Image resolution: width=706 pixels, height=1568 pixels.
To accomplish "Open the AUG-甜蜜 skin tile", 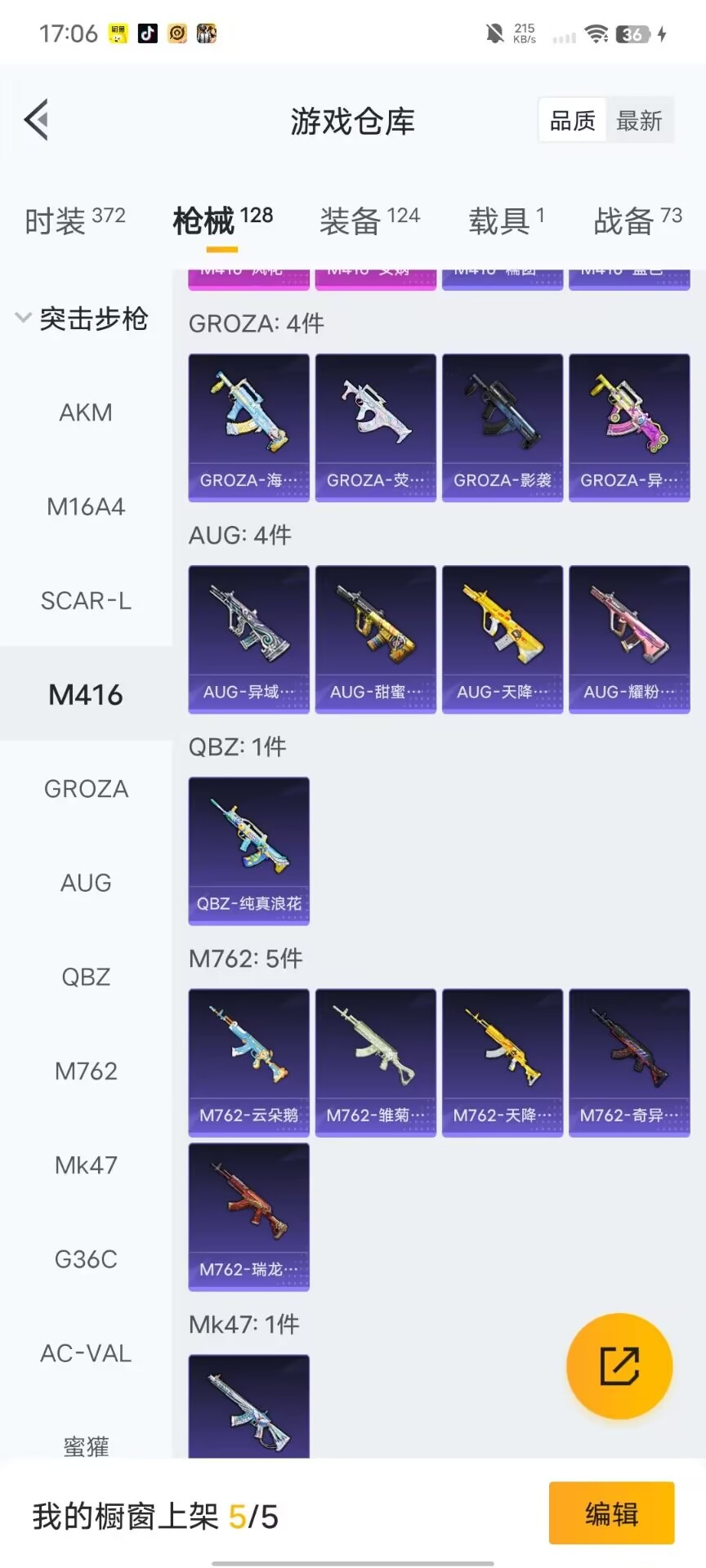I will (x=376, y=639).
